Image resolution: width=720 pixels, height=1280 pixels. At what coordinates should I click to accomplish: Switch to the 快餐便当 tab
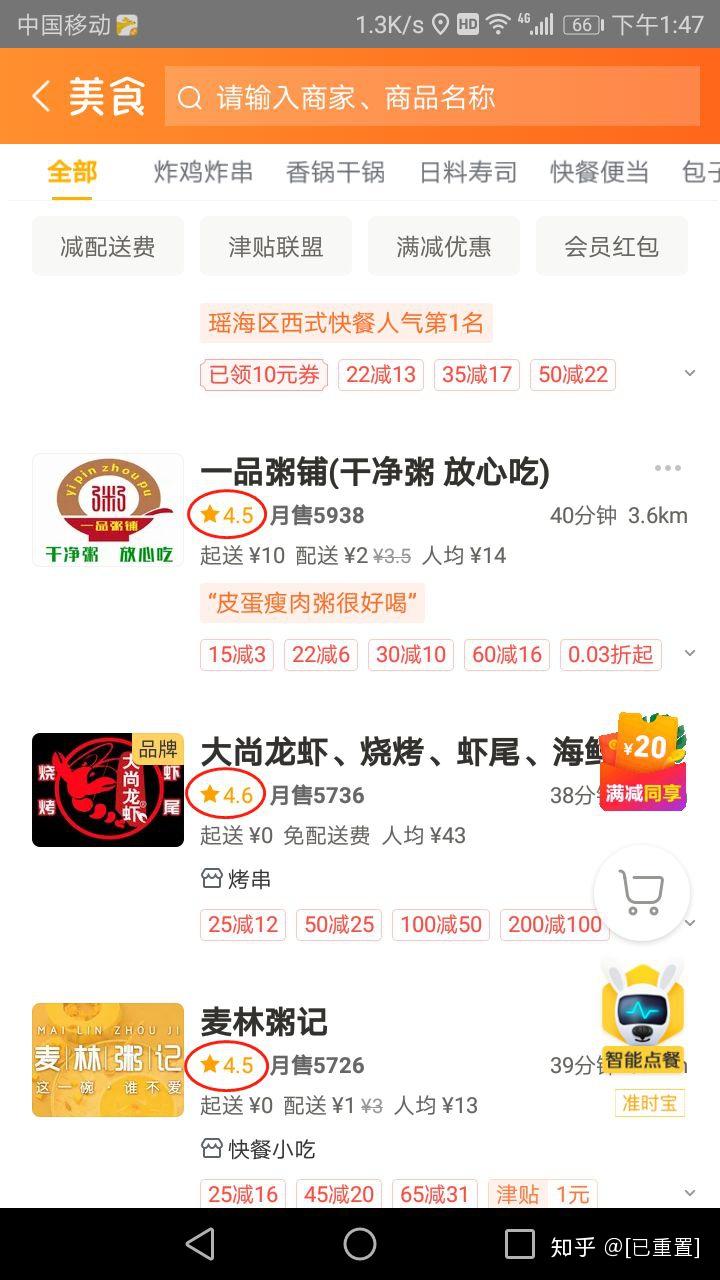[599, 172]
